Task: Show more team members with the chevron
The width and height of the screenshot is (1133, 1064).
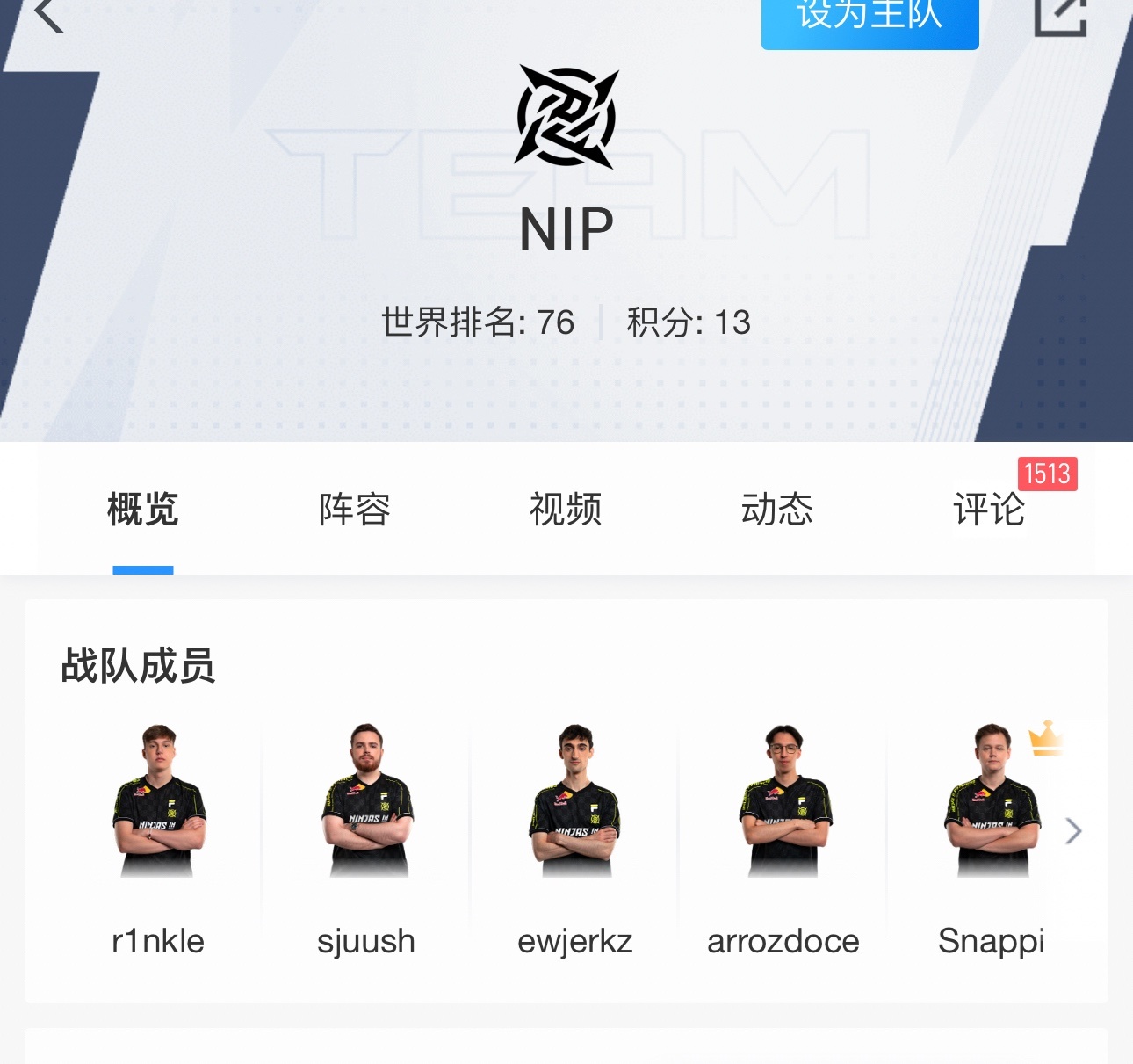Action: 1073,831
